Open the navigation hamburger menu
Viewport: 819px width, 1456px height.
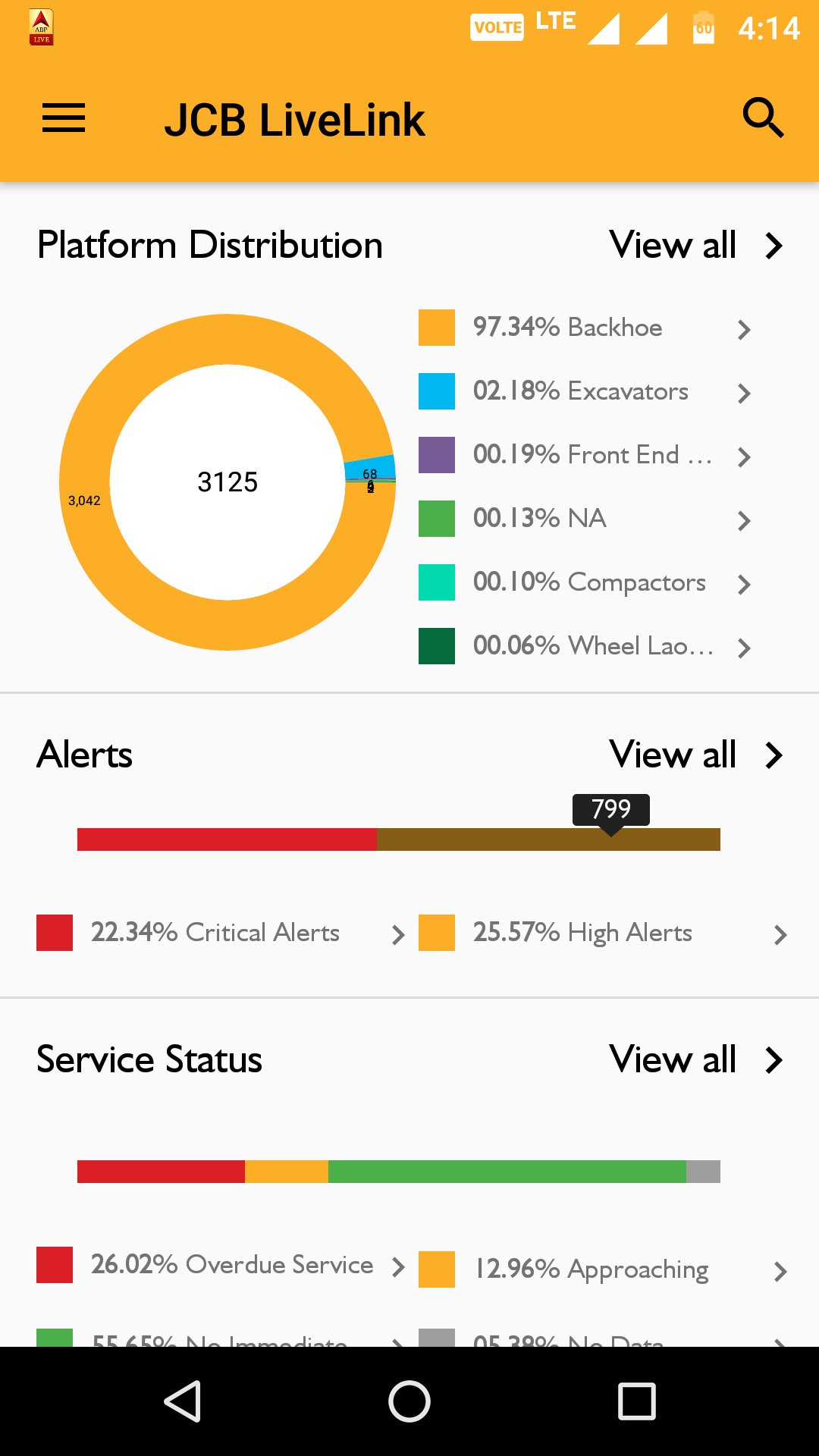pyautogui.click(x=64, y=118)
